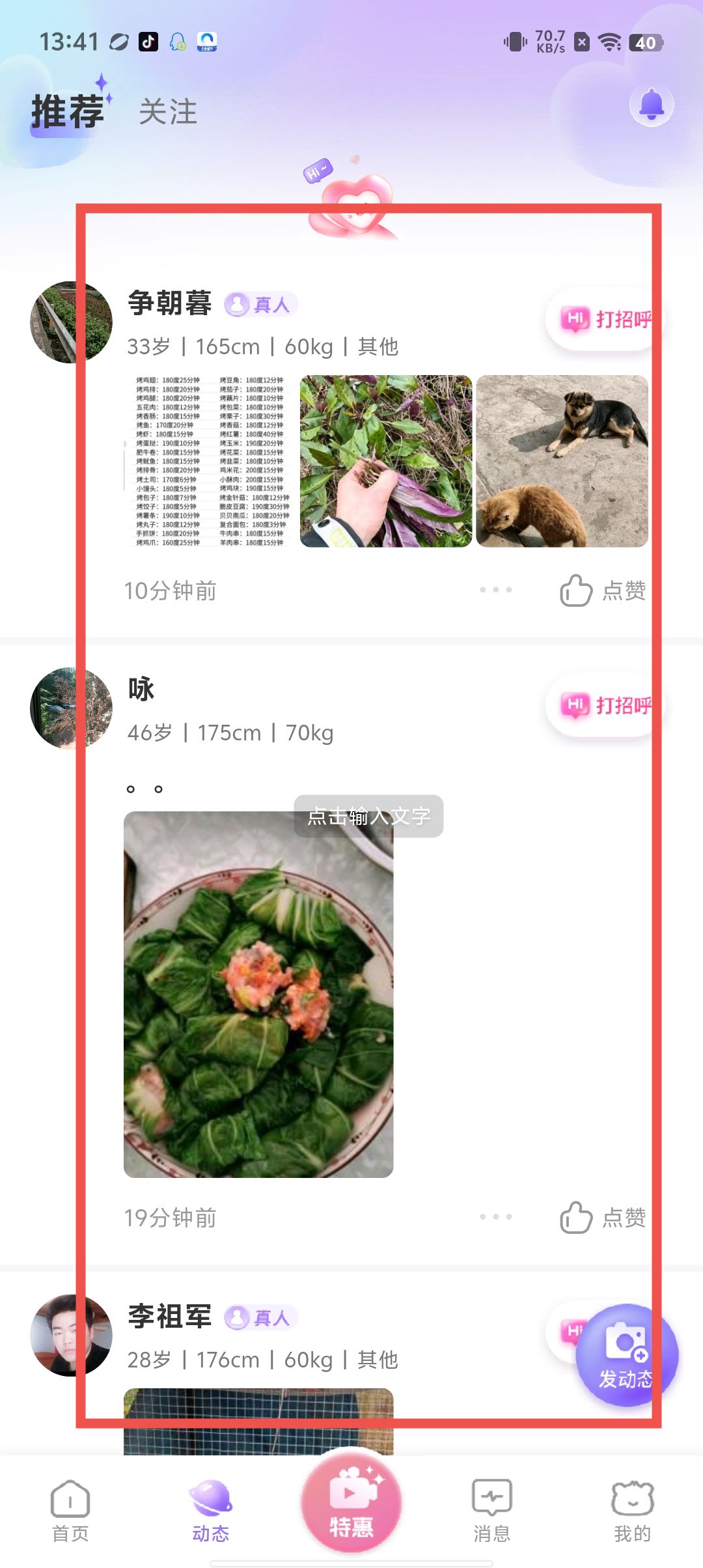View 争朝暮's photo of the dogs

[562, 461]
